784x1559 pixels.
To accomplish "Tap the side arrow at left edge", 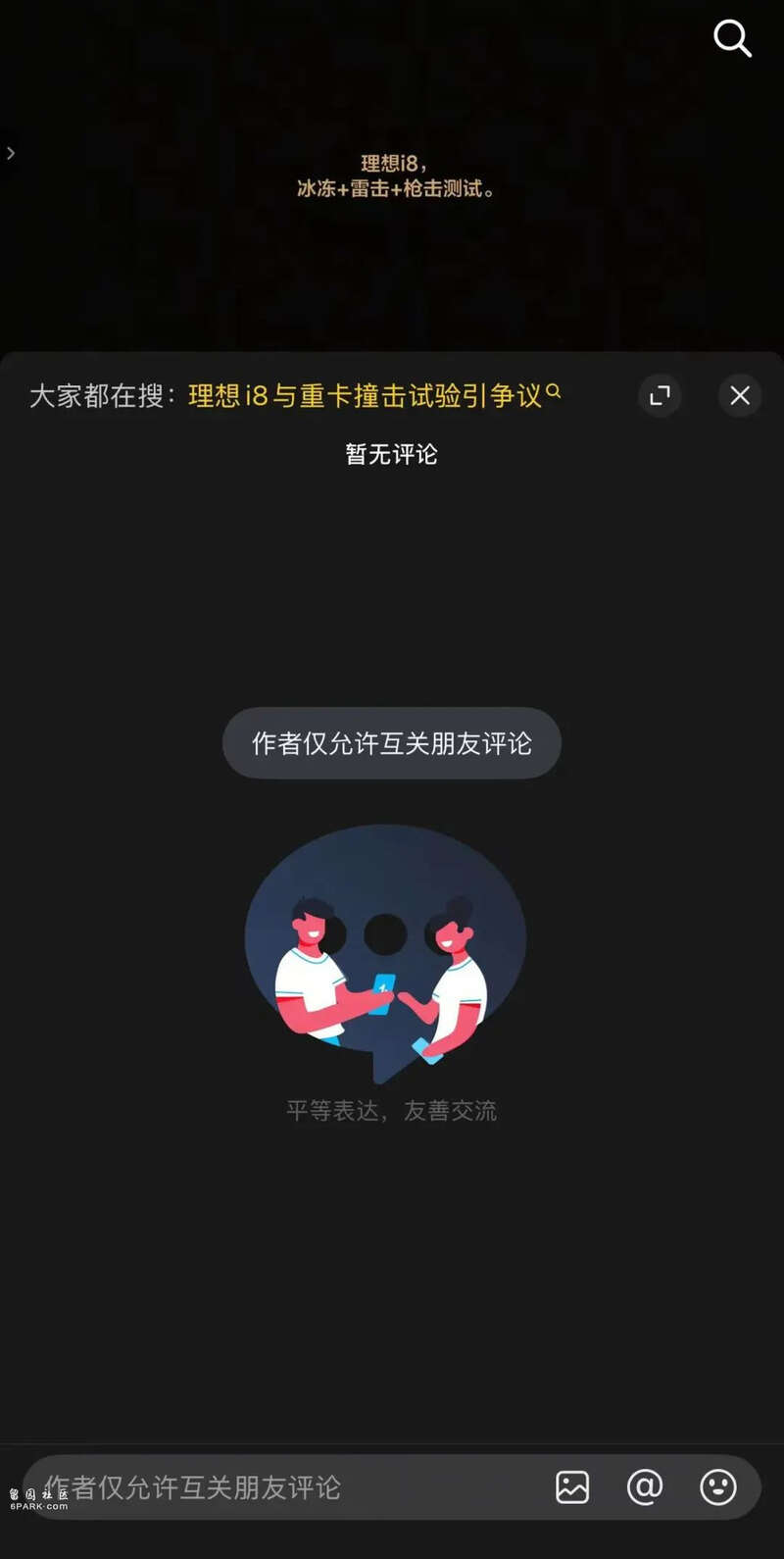I will pos(11,153).
